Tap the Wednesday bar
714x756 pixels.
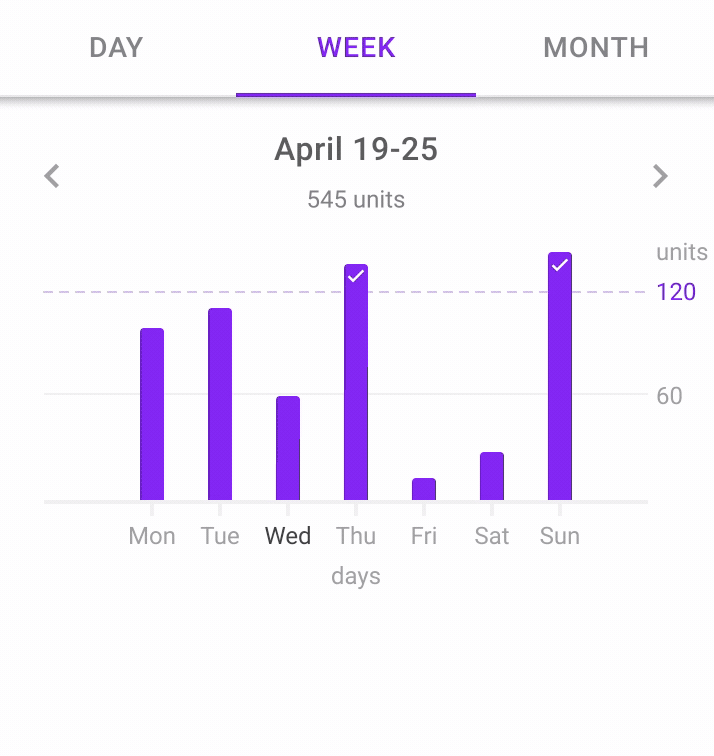click(x=288, y=448)
